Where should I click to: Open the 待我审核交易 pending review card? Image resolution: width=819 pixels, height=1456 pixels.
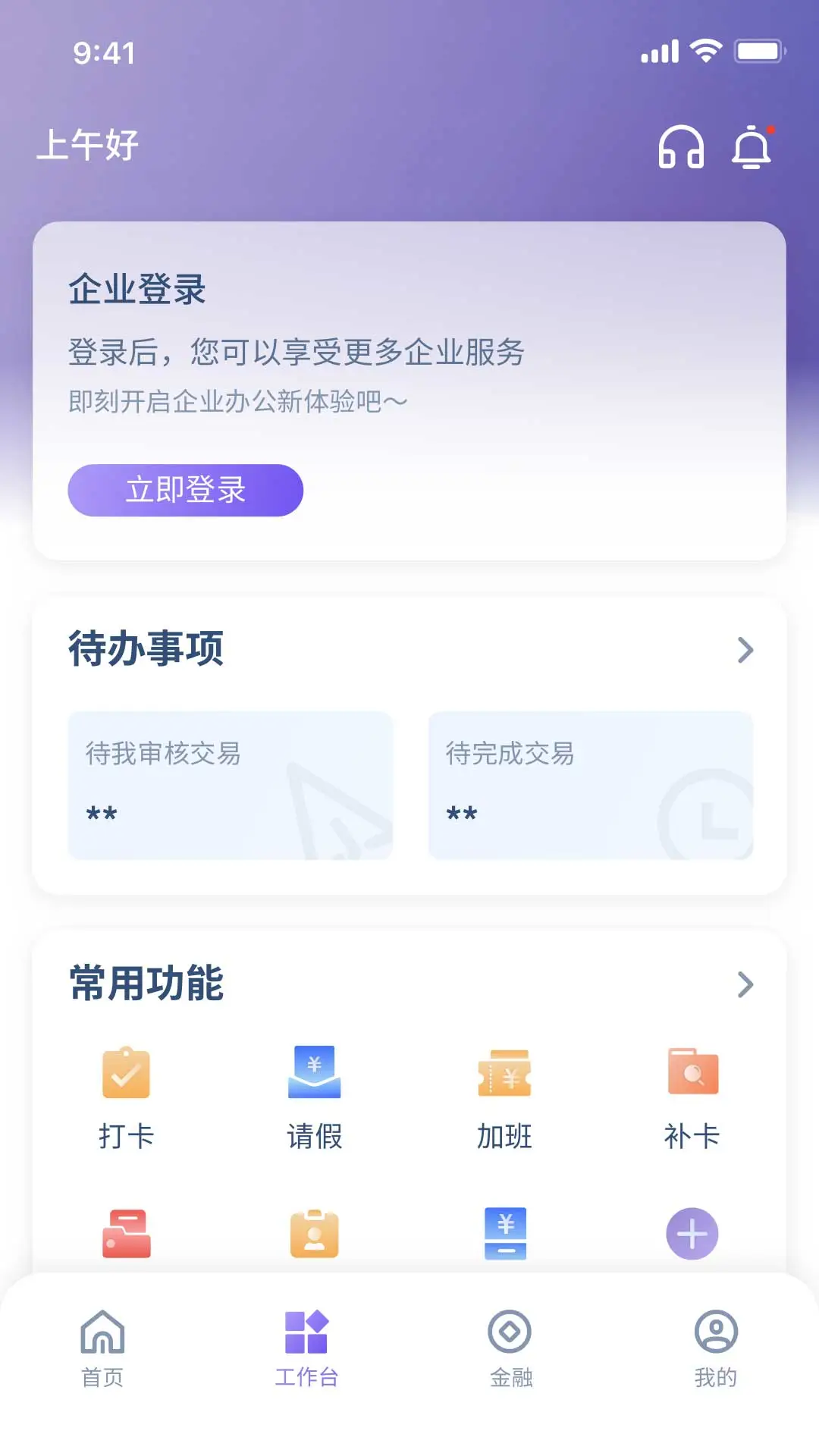pyautogui.click(x=231, y=785)
